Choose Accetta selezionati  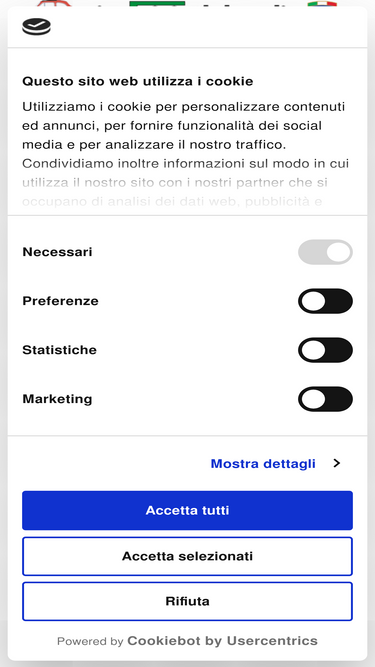pyautogui.click(x=188, y=556)
